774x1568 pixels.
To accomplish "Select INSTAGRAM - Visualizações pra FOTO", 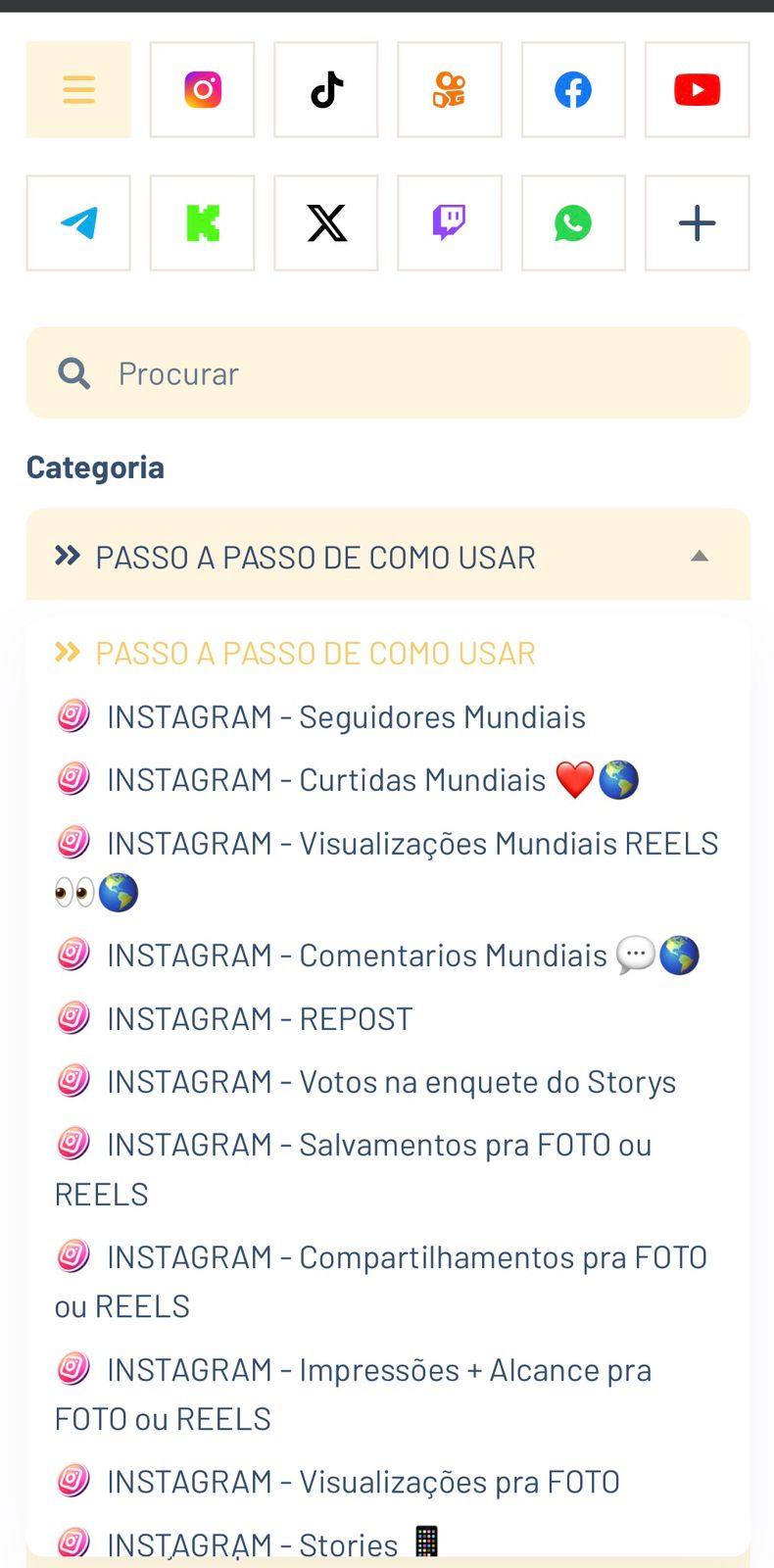I will (x=363, y=1482).
